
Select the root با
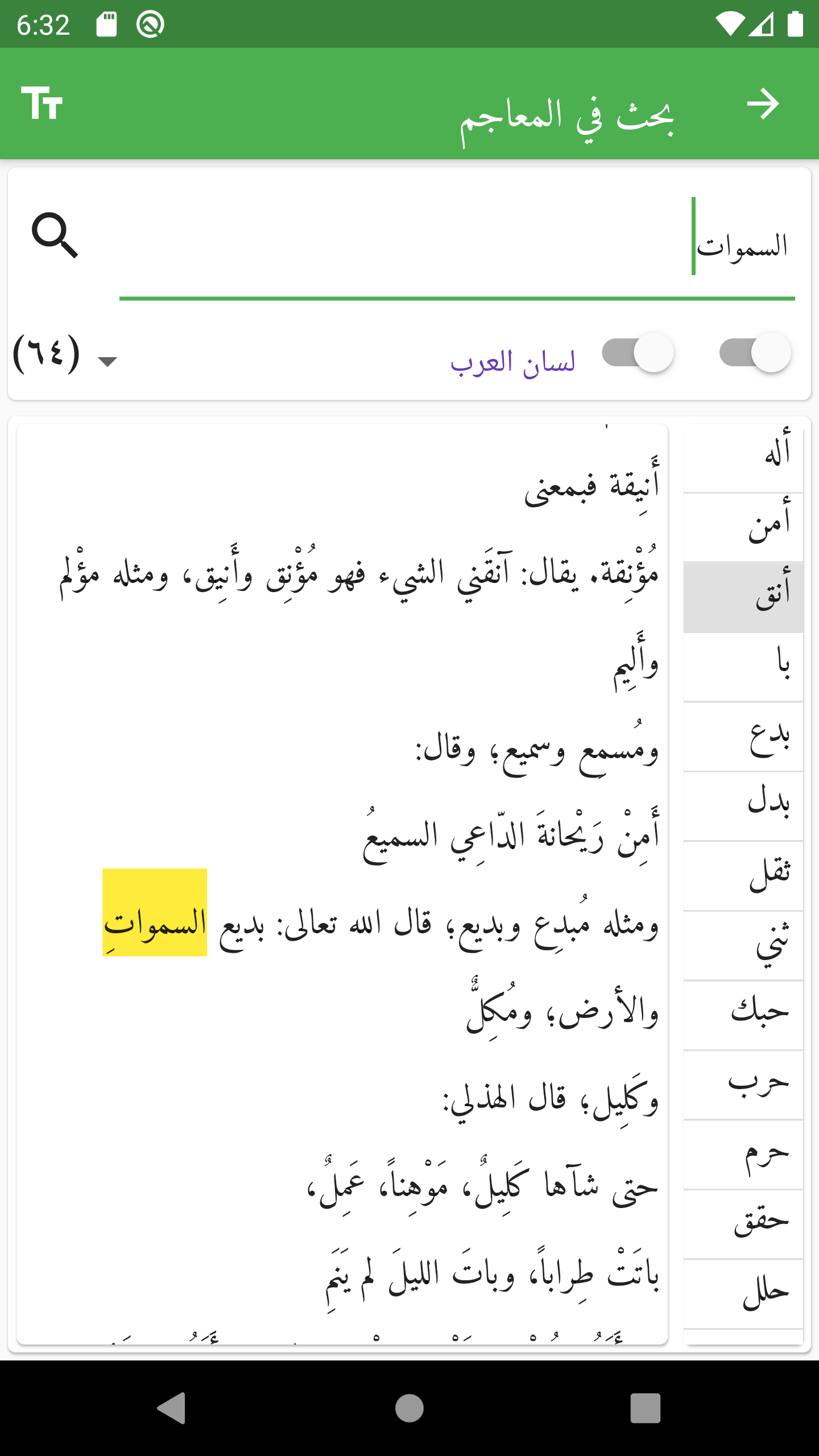tap(743, 667)
